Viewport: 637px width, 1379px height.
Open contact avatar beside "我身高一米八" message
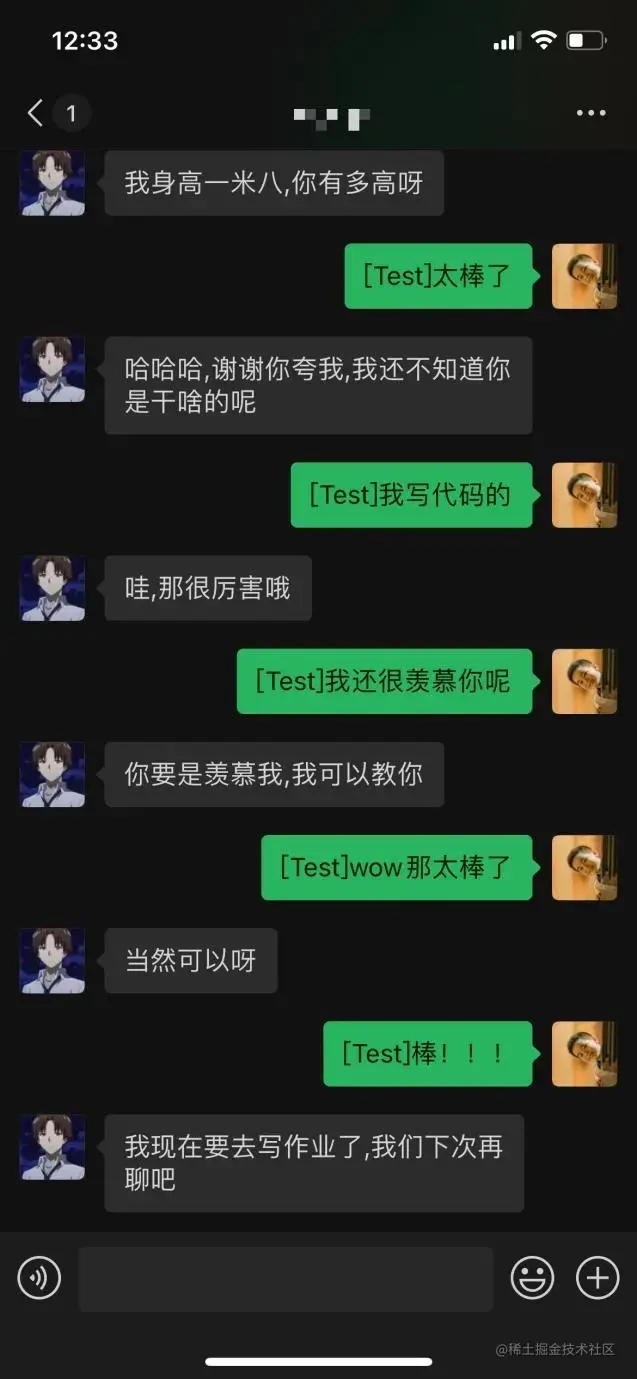(x=52, y=183)
